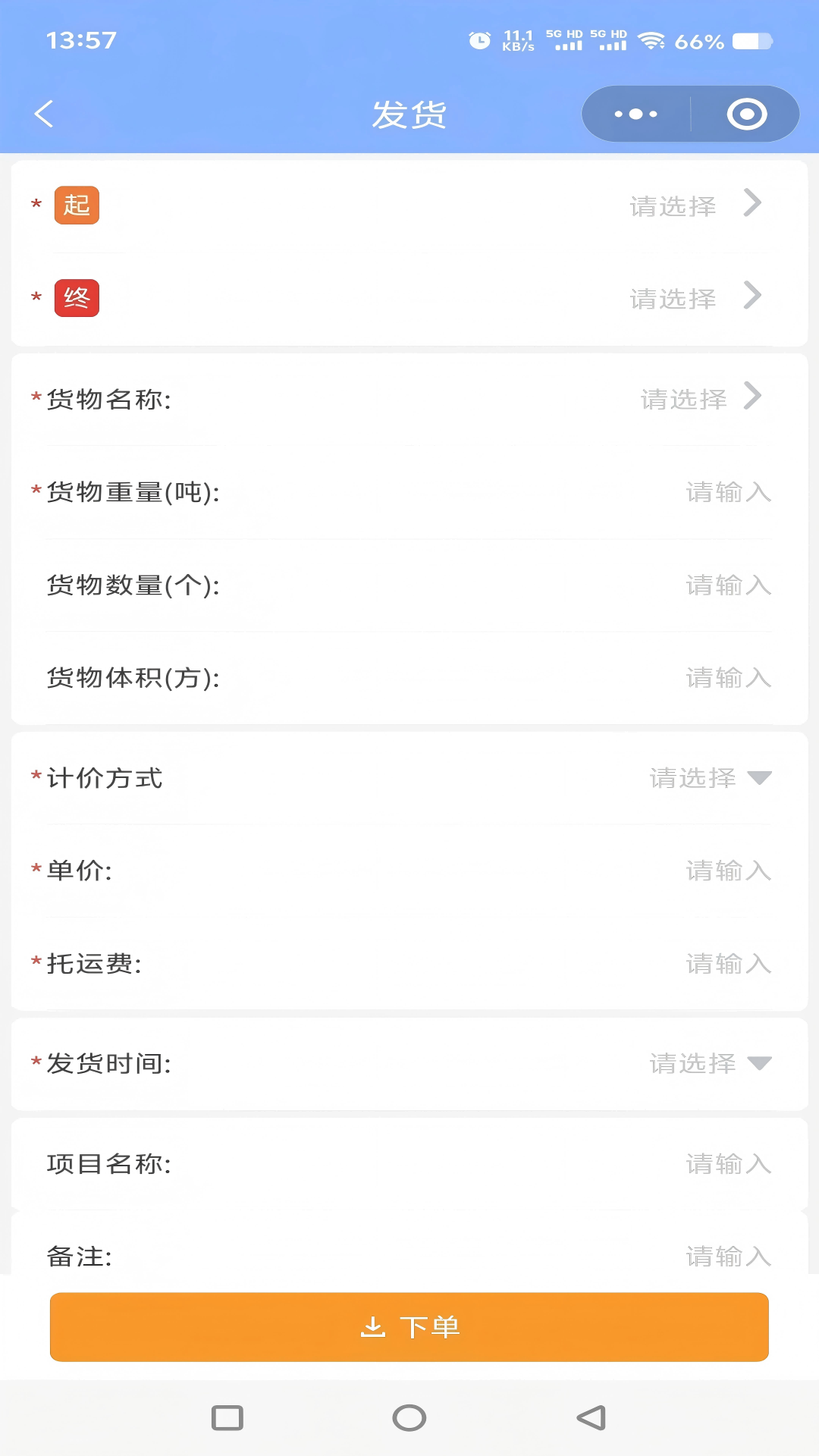
Task: Select the red 终 destination badge
Action: (76, 297)
